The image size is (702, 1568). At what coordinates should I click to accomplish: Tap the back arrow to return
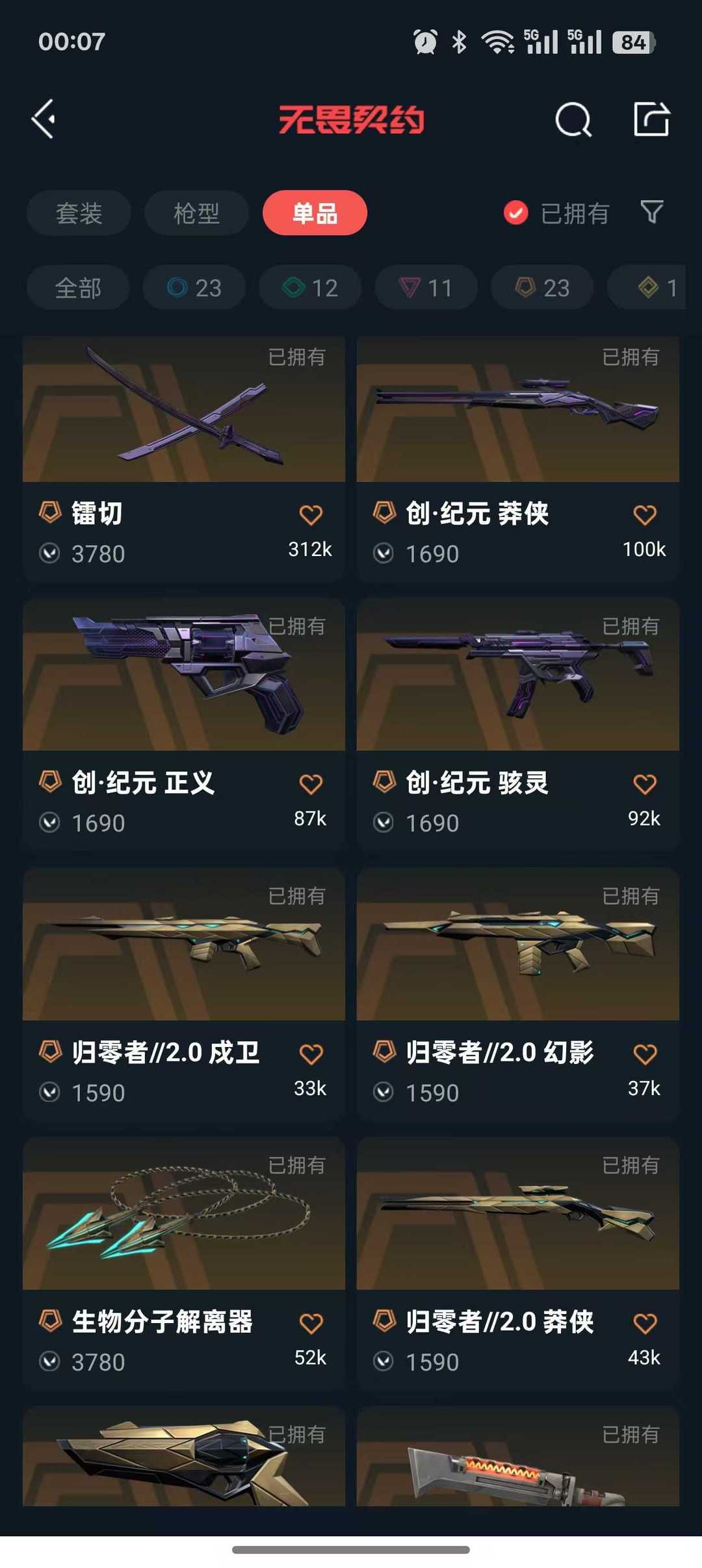point(43,120)
